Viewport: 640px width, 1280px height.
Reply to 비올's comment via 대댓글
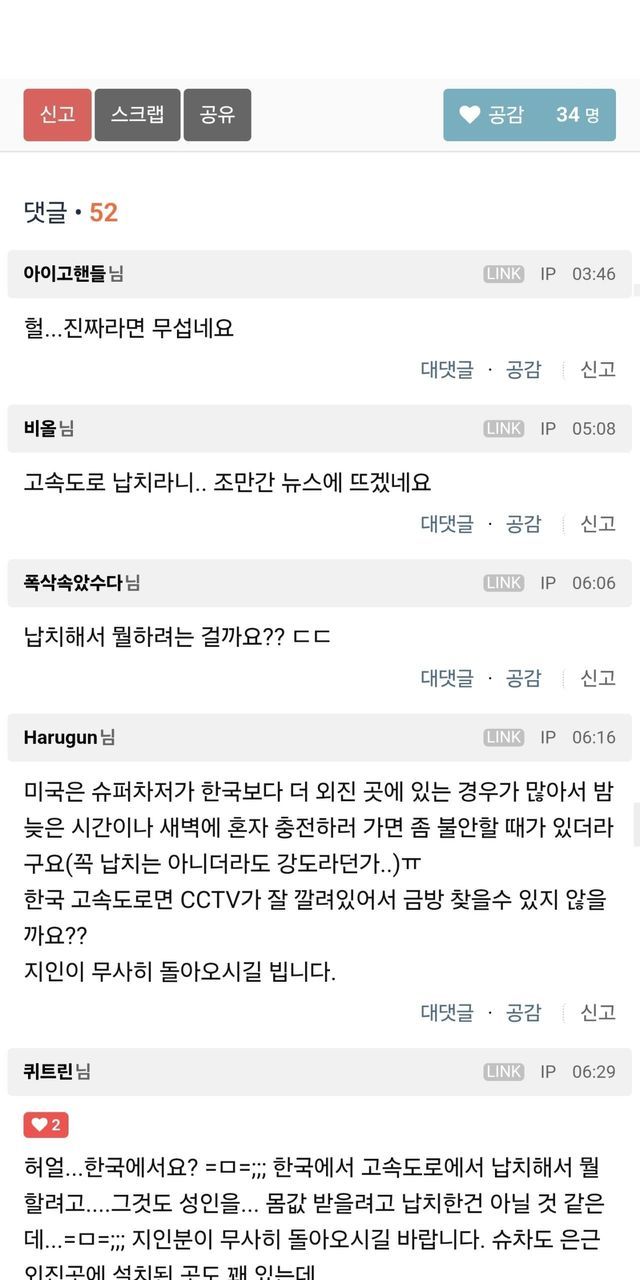[447, 523]
